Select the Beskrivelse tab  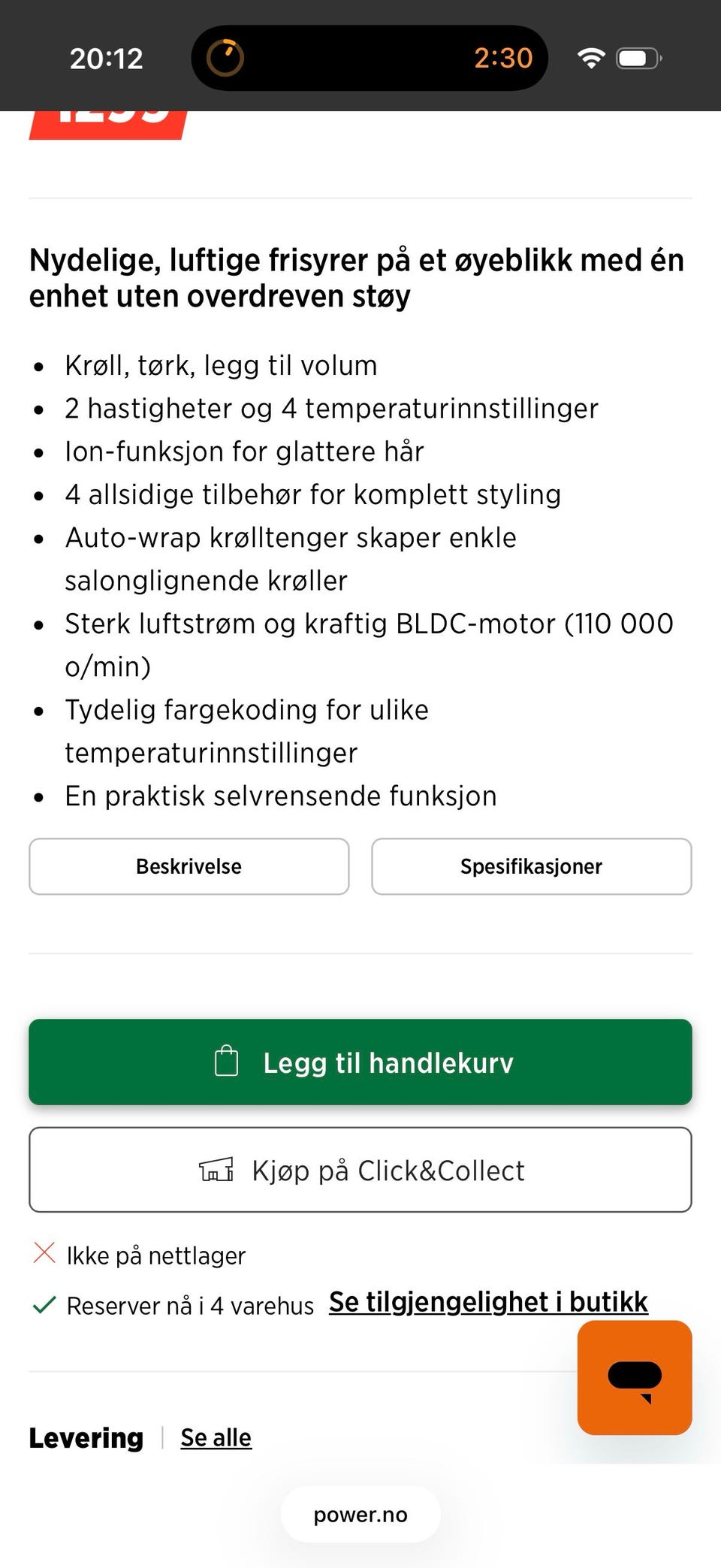(188, 866)
